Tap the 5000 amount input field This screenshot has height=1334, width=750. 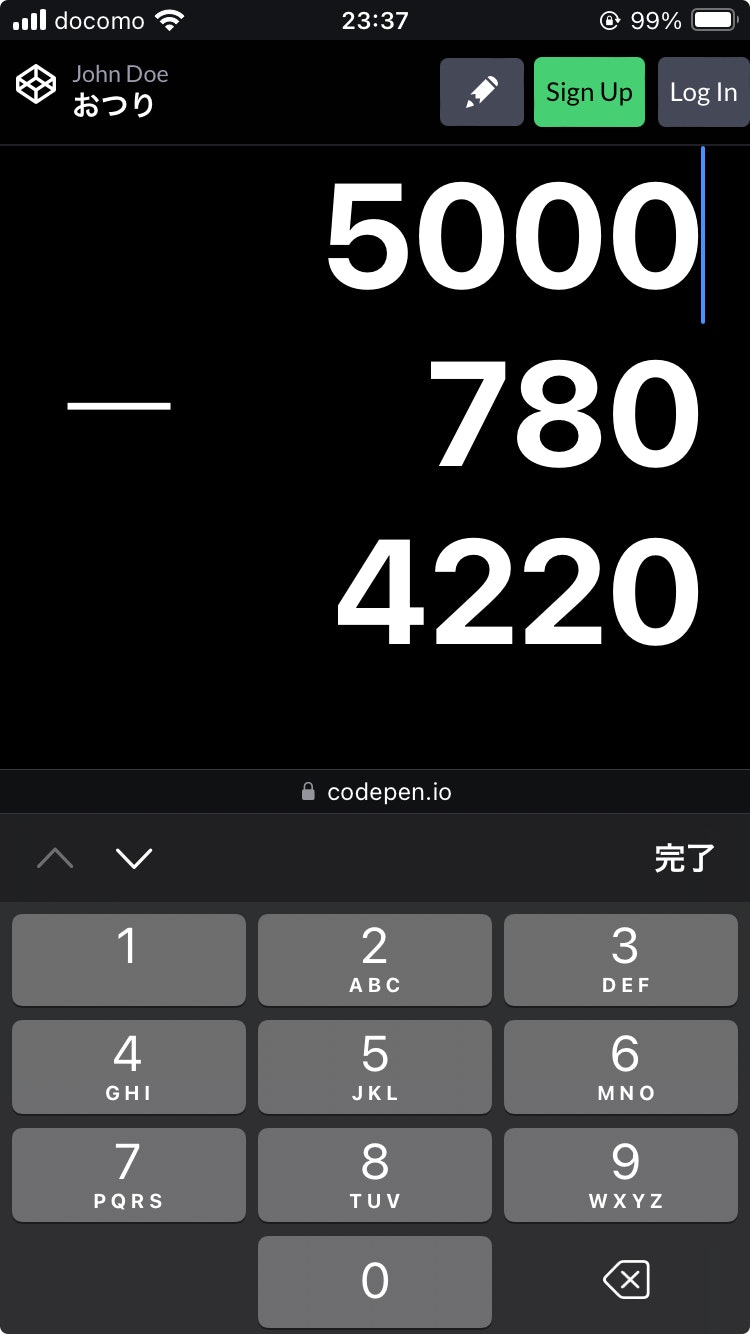(x=510, y=235)
